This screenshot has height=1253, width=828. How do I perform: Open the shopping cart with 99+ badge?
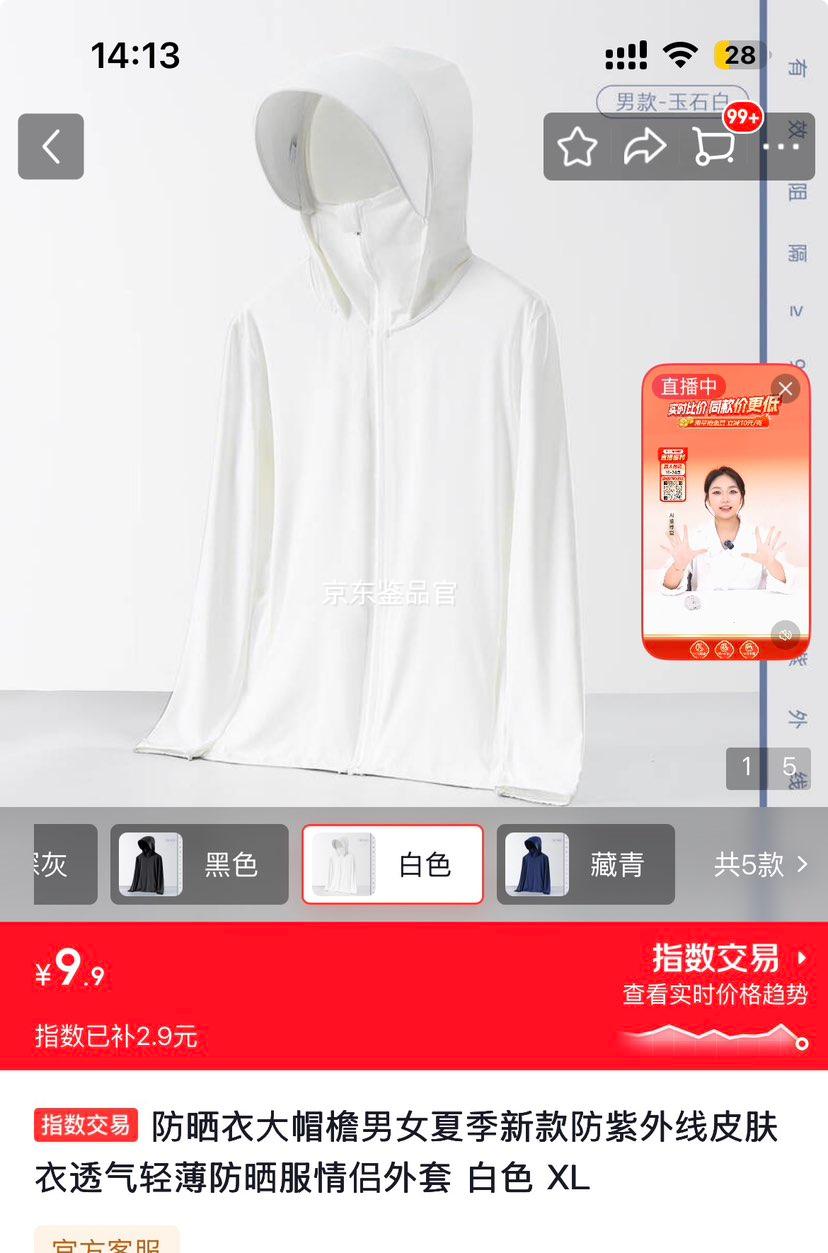point(714,146)
